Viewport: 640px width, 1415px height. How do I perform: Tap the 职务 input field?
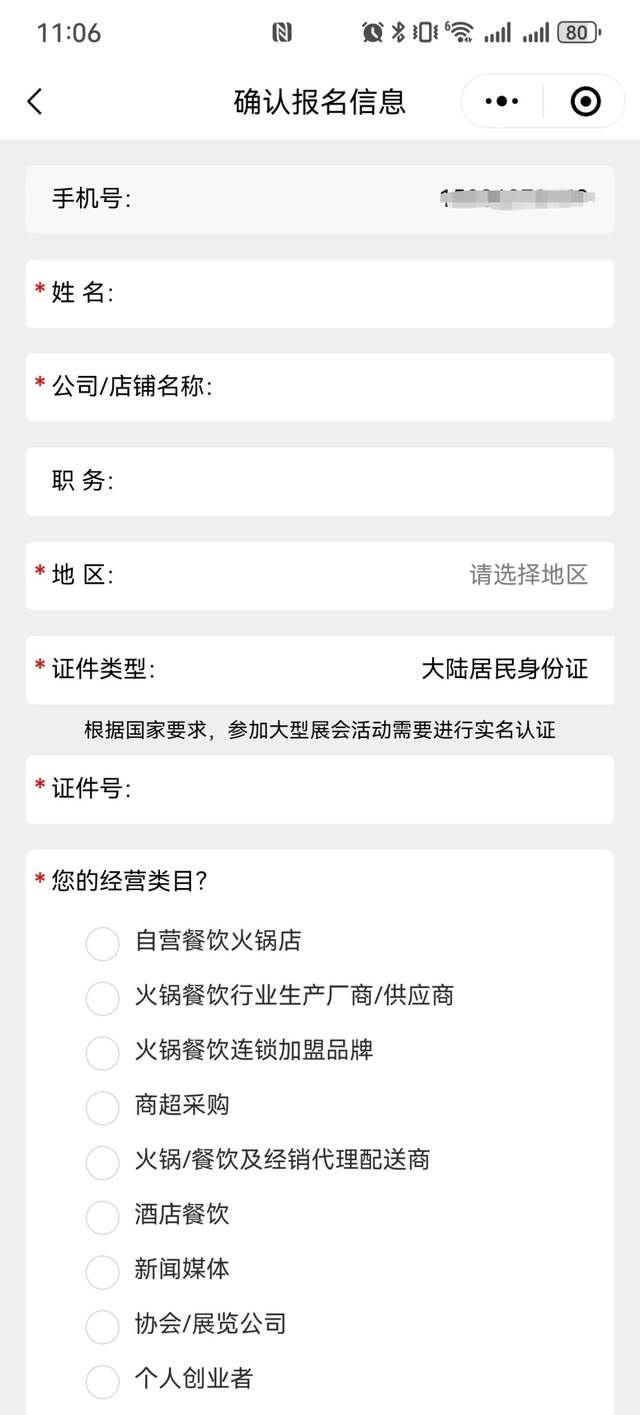(x=360, y=481)
